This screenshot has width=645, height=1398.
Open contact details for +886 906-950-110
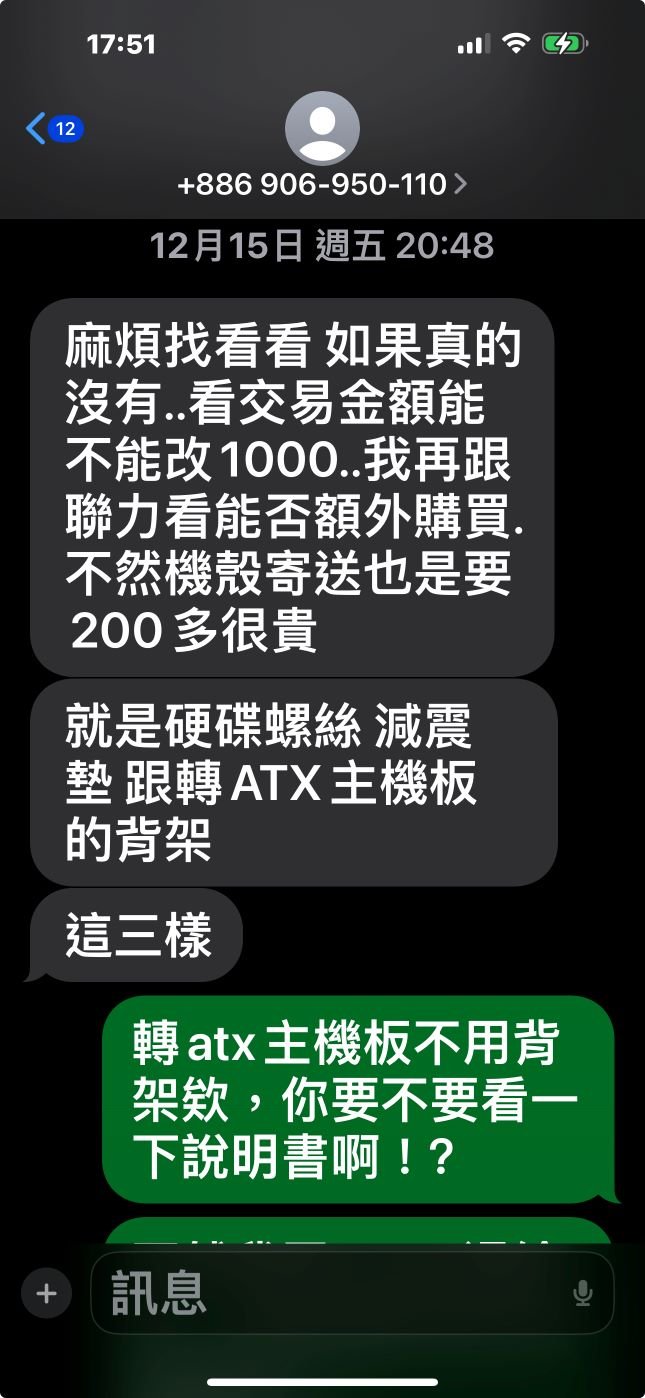pyautogui.click(x=321, y=184)
